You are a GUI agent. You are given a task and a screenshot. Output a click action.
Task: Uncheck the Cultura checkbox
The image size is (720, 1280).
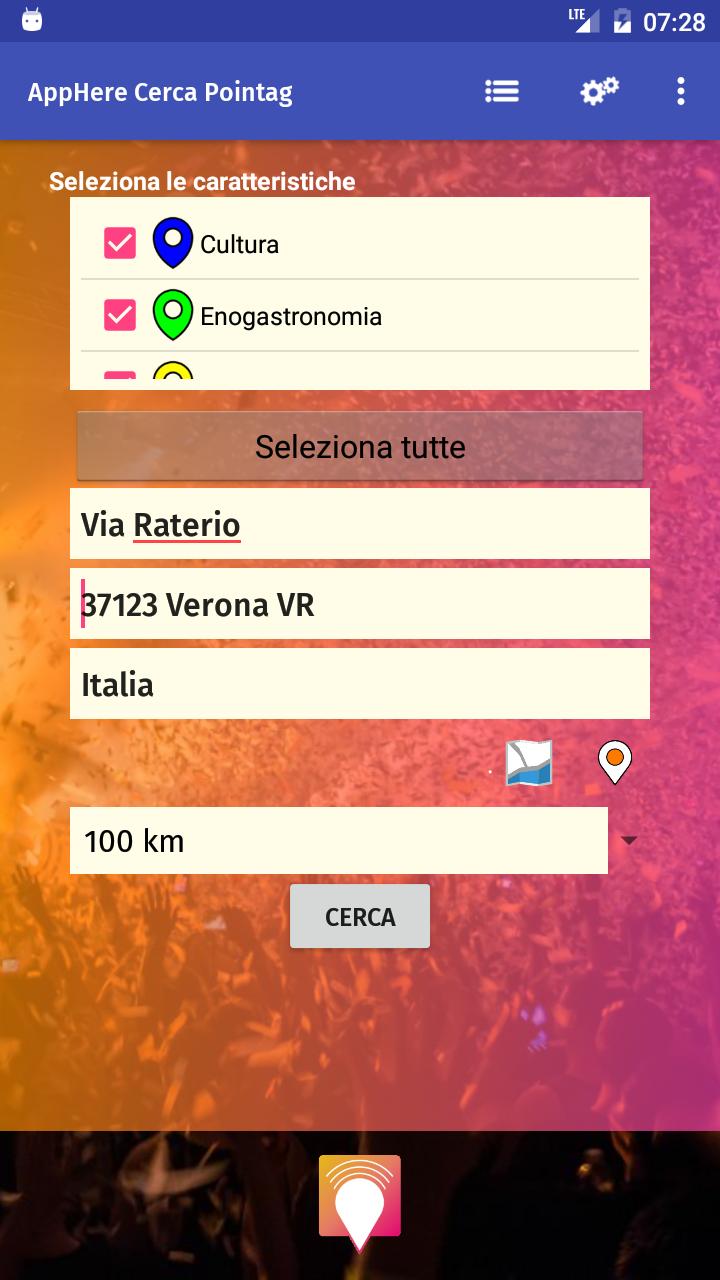click(120, 243)
